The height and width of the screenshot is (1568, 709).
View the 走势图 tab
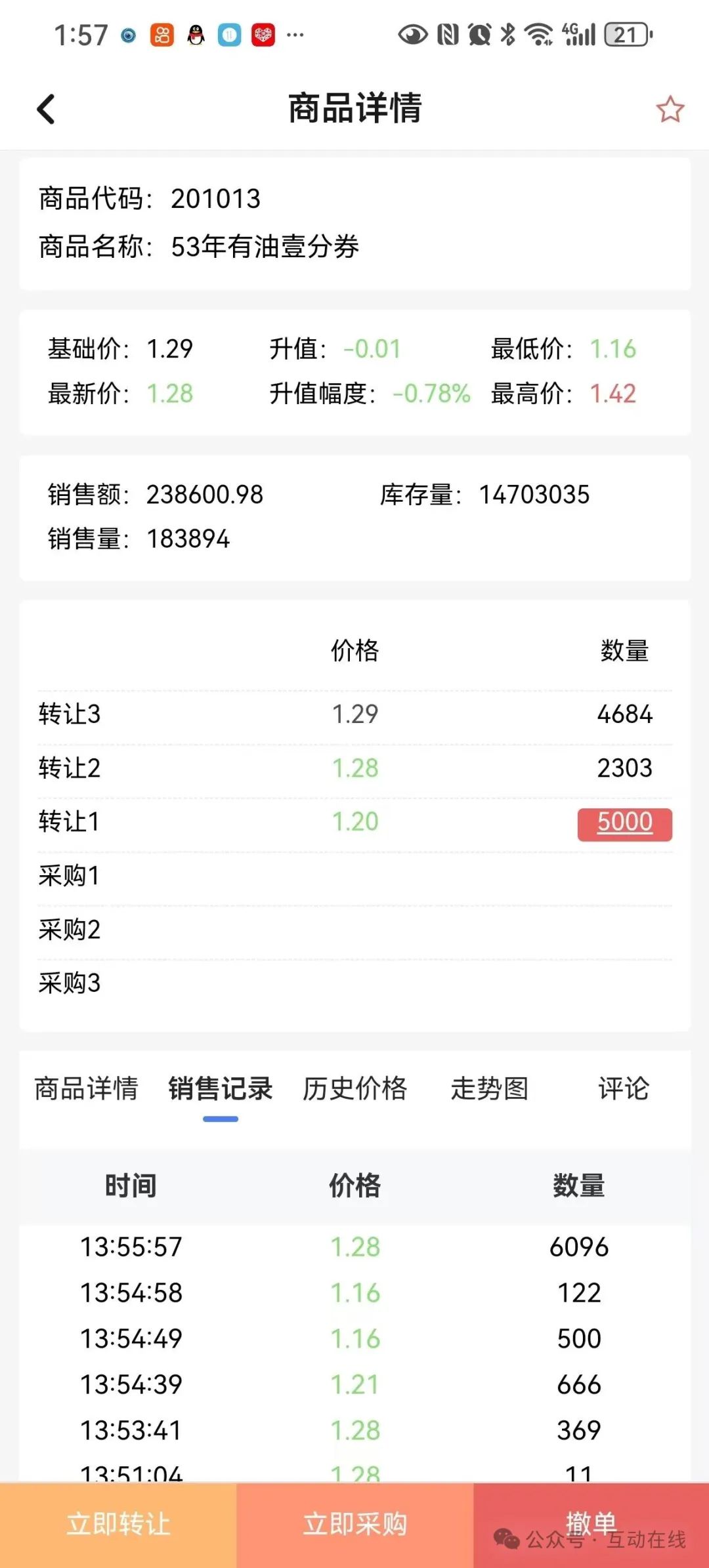coord(489,1088)
